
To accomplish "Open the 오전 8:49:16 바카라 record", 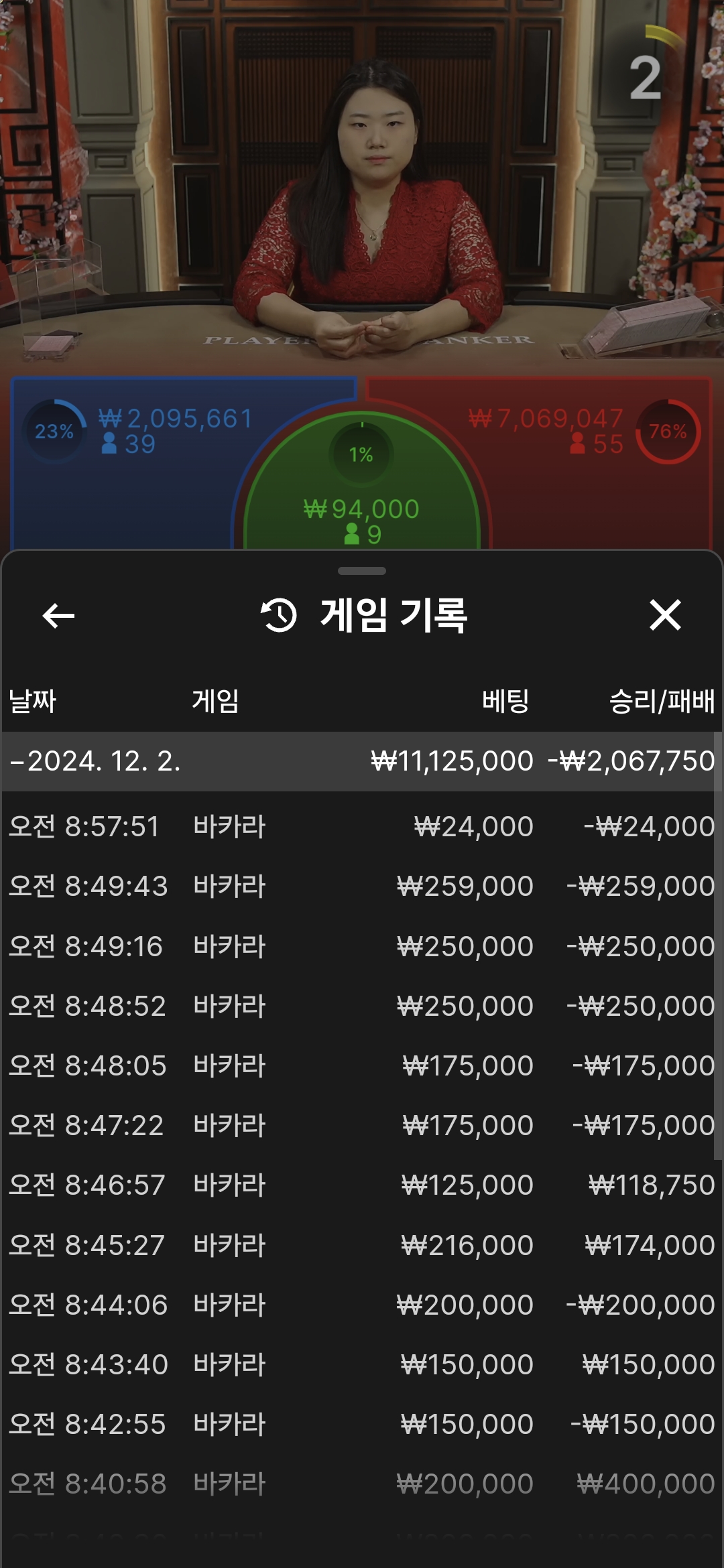I will [x=361, y=946].
